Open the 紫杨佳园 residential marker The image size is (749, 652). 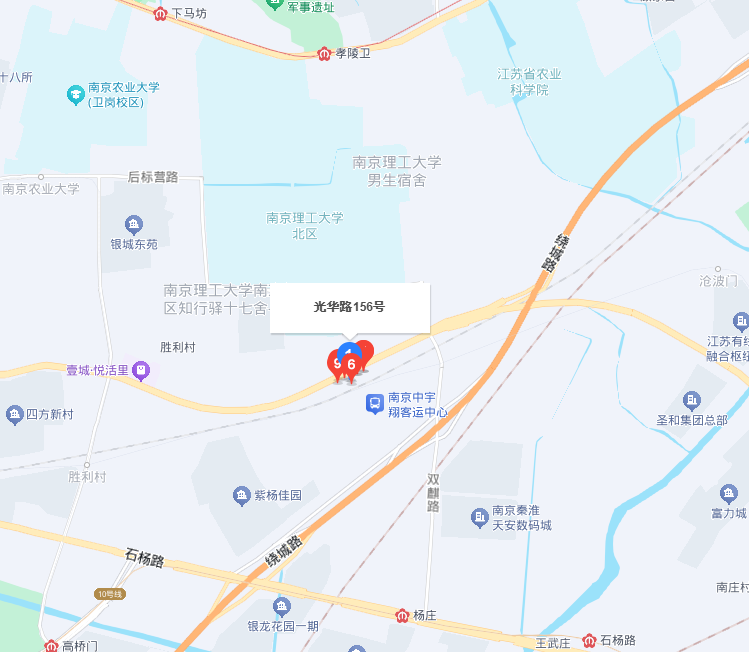[241, 495]
